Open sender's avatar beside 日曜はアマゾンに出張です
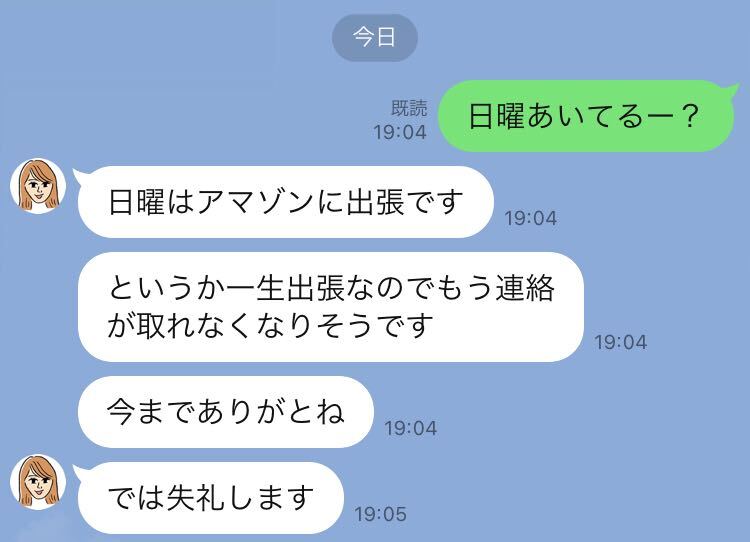Screen dimensions: 750x542 pos(38,185)
